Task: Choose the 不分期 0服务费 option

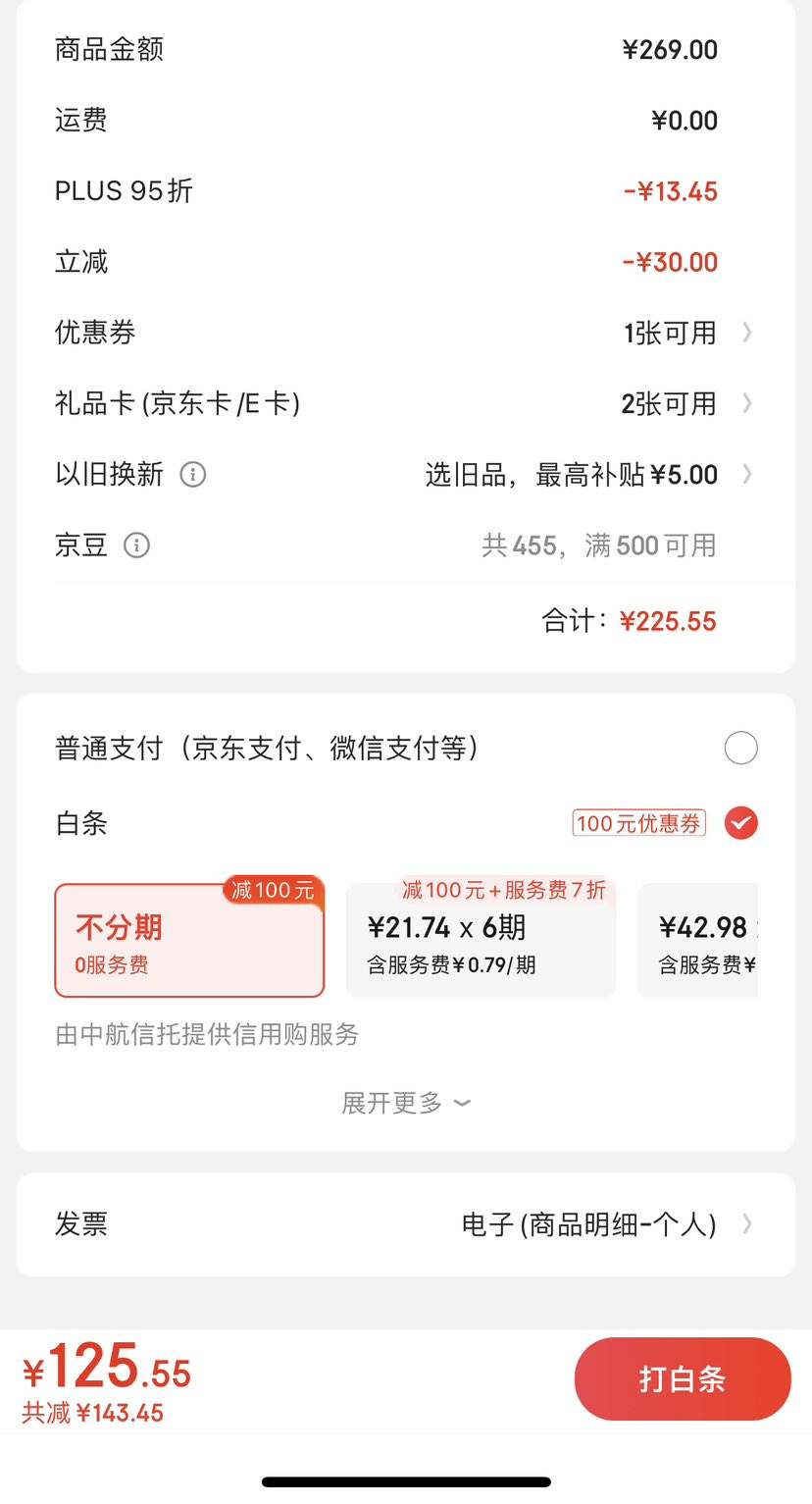Action: (x=189, y=940)
